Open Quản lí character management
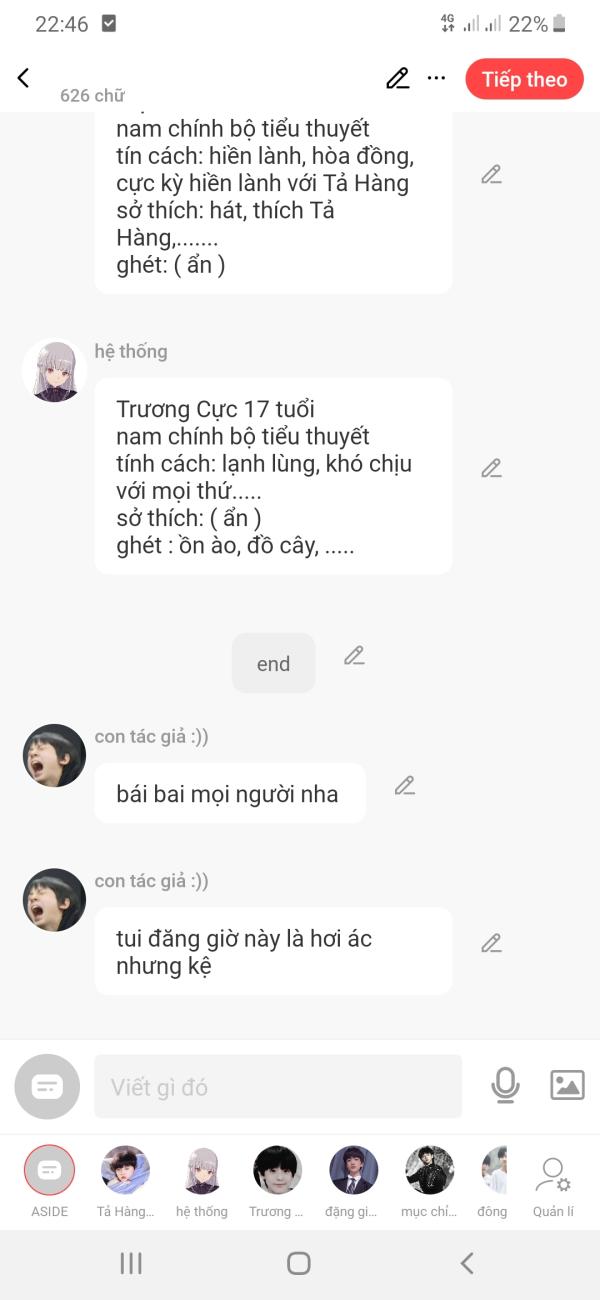600x1300 pixels. [x=553, y=1181]
